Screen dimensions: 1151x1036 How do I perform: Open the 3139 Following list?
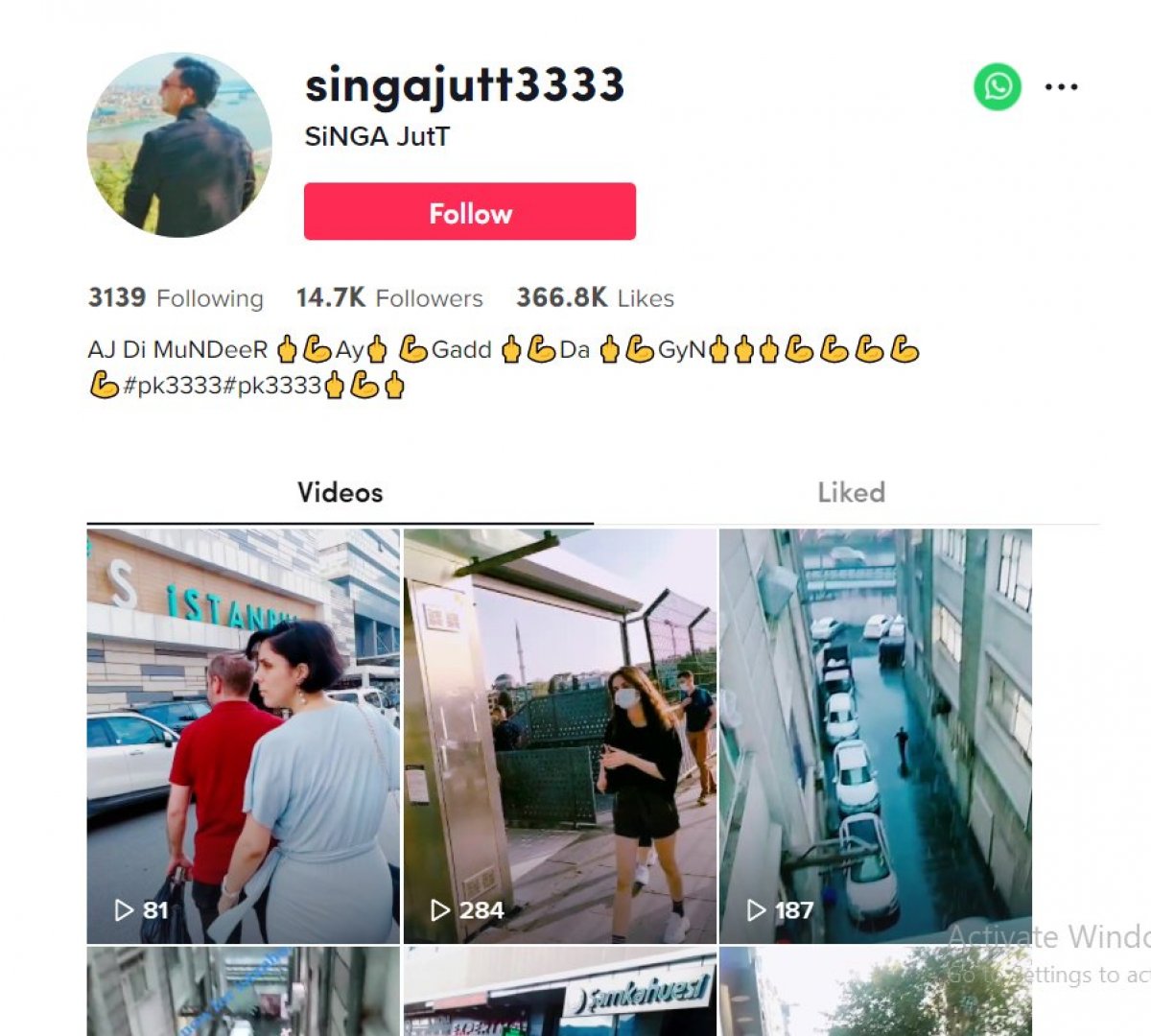point(176,298)
